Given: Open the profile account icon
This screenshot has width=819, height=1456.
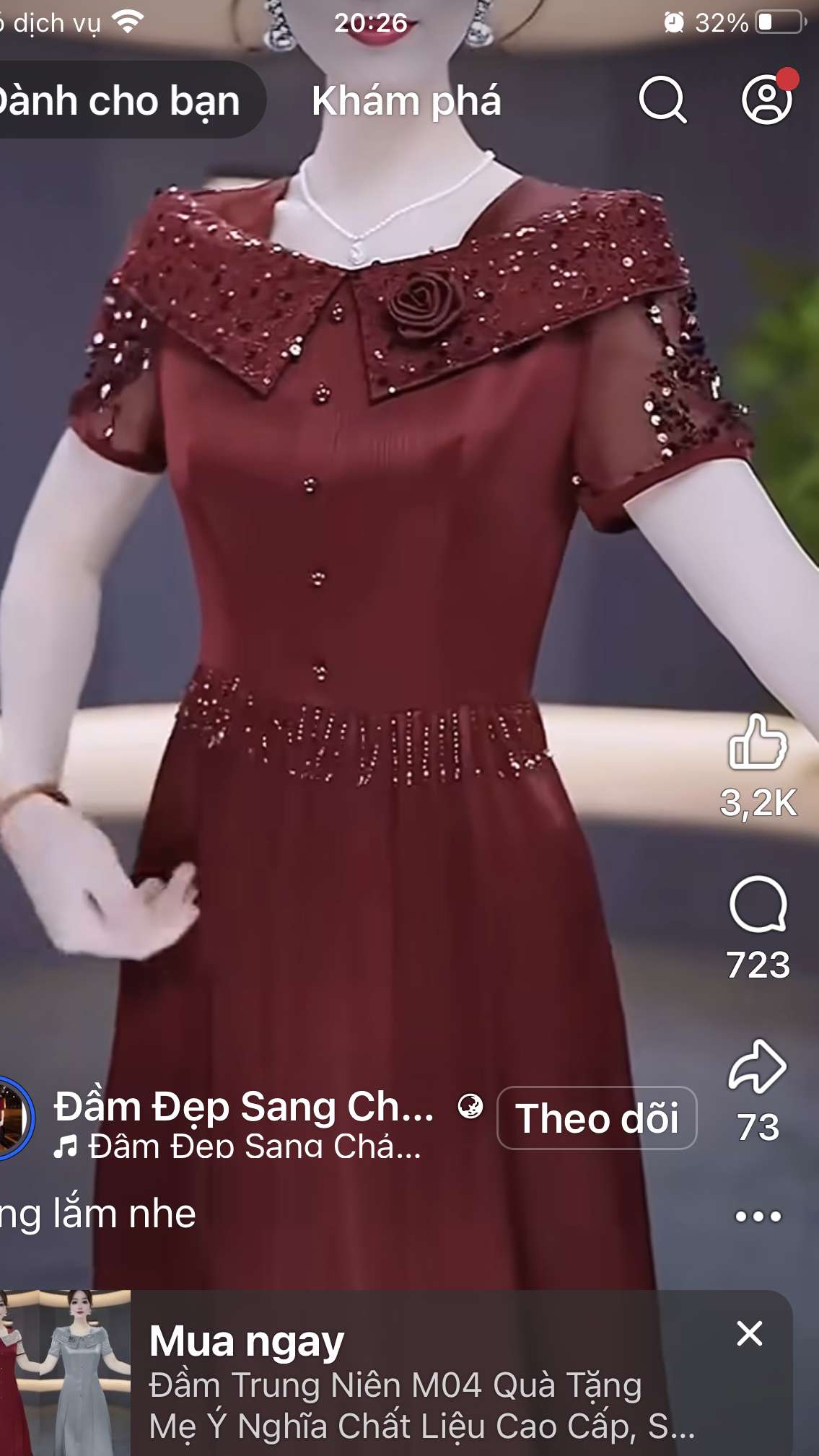Looking at the screenshot, I should coord(767,100).
